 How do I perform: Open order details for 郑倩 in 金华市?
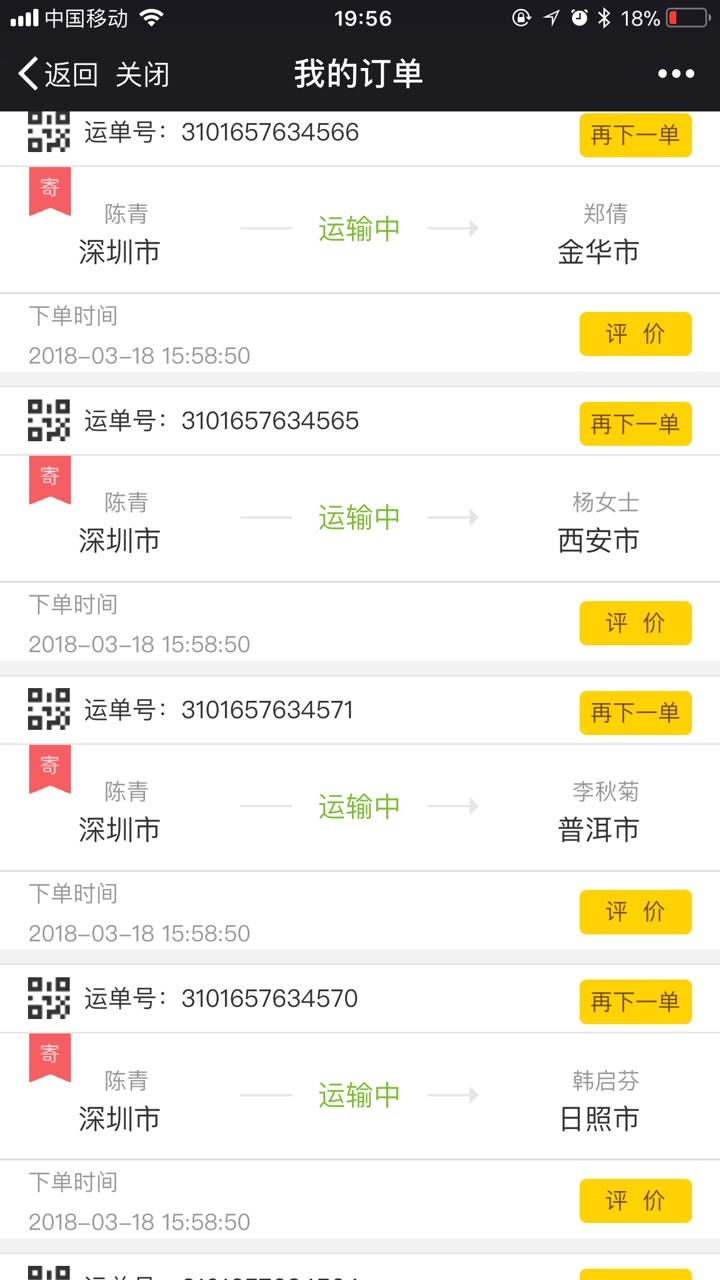tap(360, 230)
